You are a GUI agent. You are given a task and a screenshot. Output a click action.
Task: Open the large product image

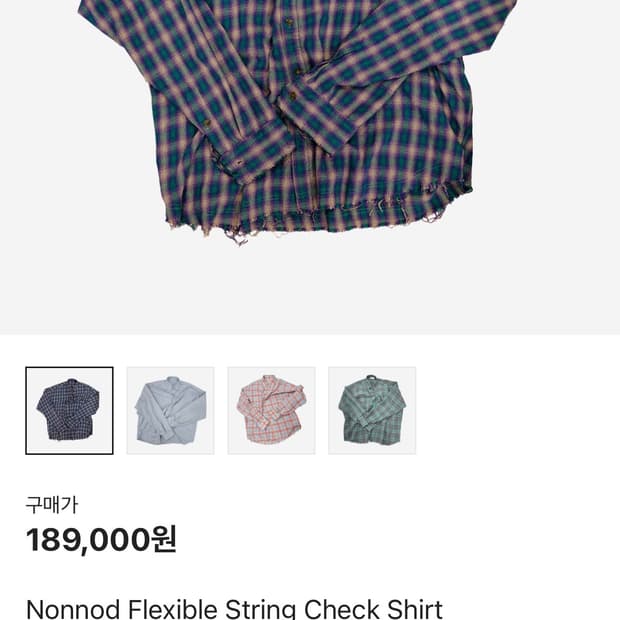coord(310,150)
